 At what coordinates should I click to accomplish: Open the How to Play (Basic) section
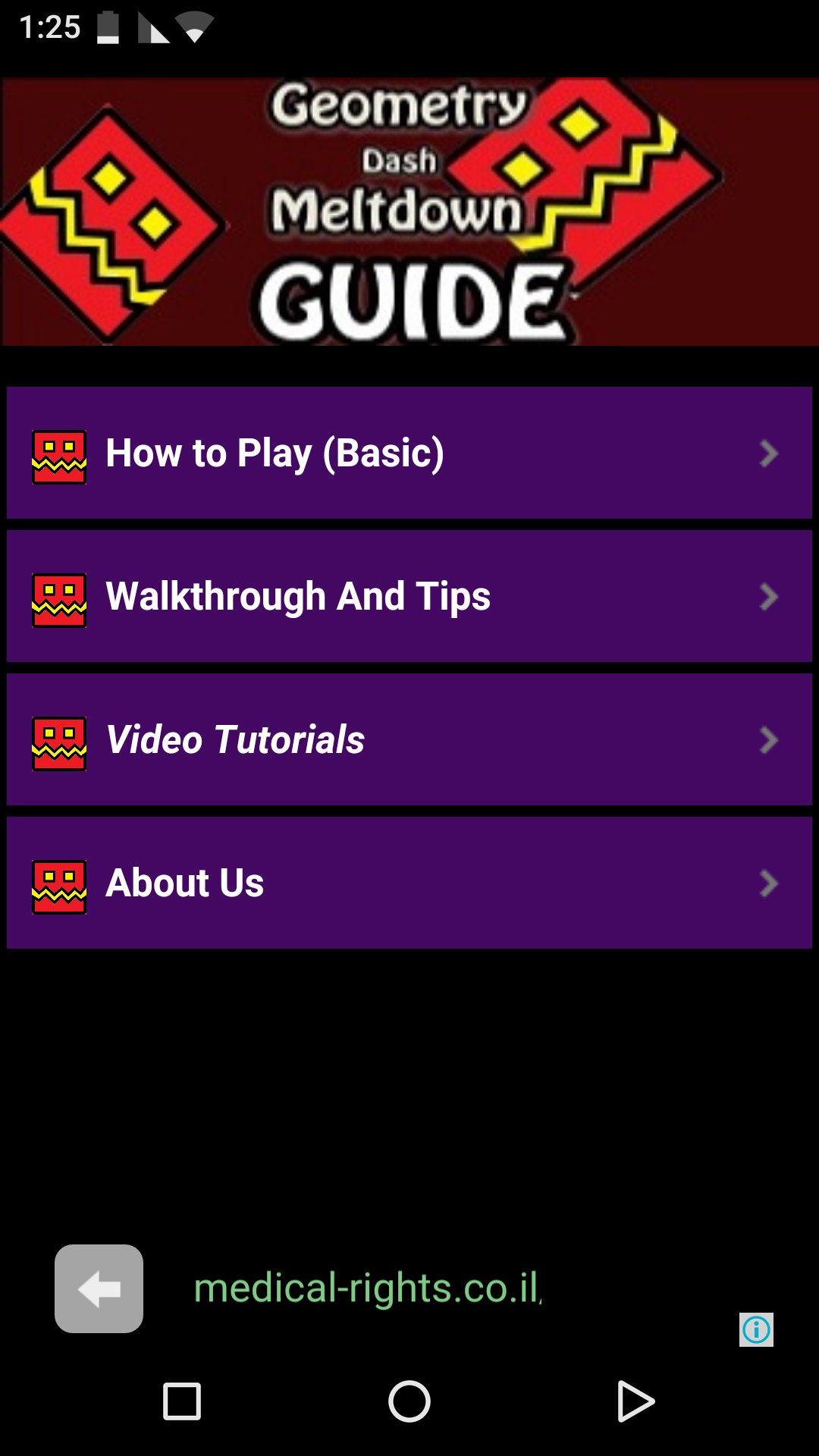tap(409, 453)
